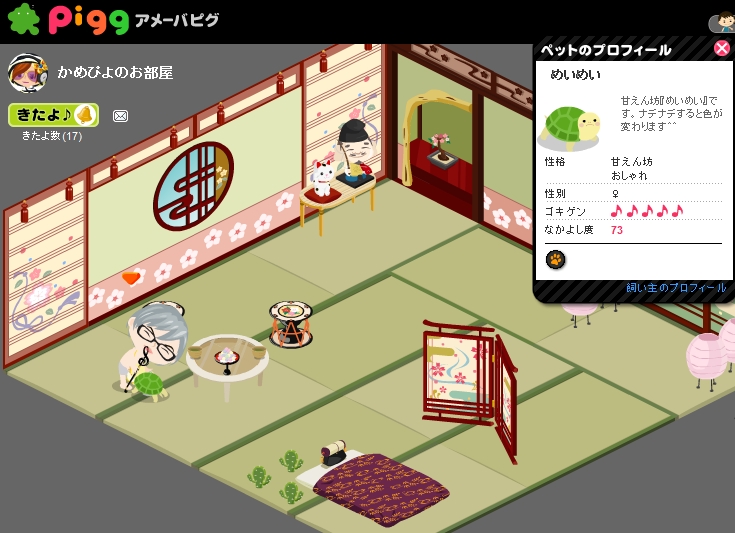Viewport: 735px width, 533px height.
Task: Tap the paw print icon in pet profile
Action: click(x=555, y=260)
